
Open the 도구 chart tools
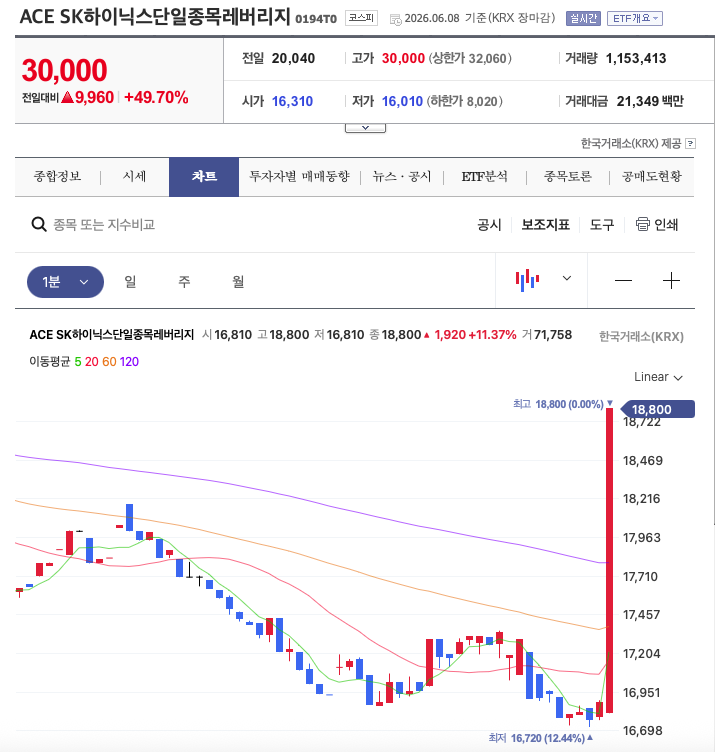[602, 224]
